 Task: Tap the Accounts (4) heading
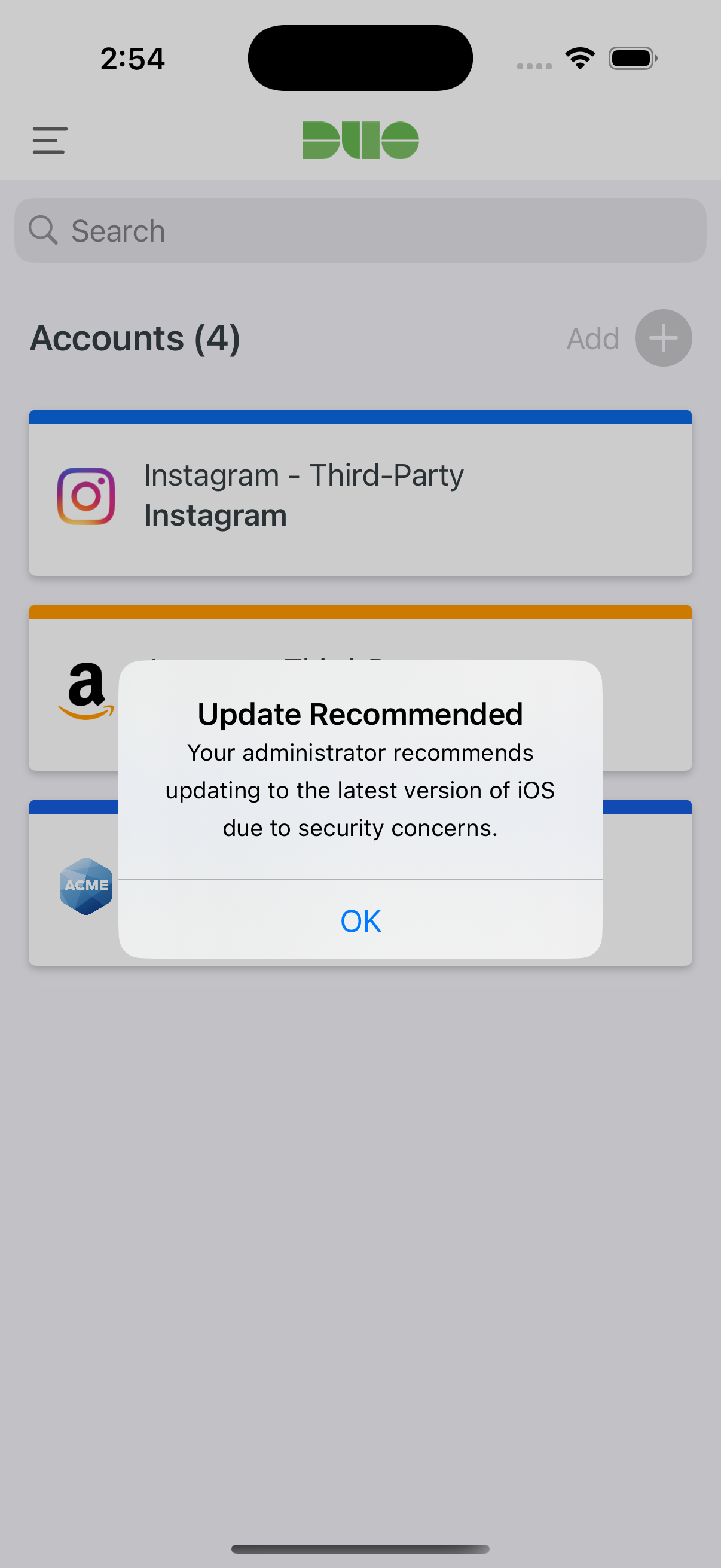(135, 337)
